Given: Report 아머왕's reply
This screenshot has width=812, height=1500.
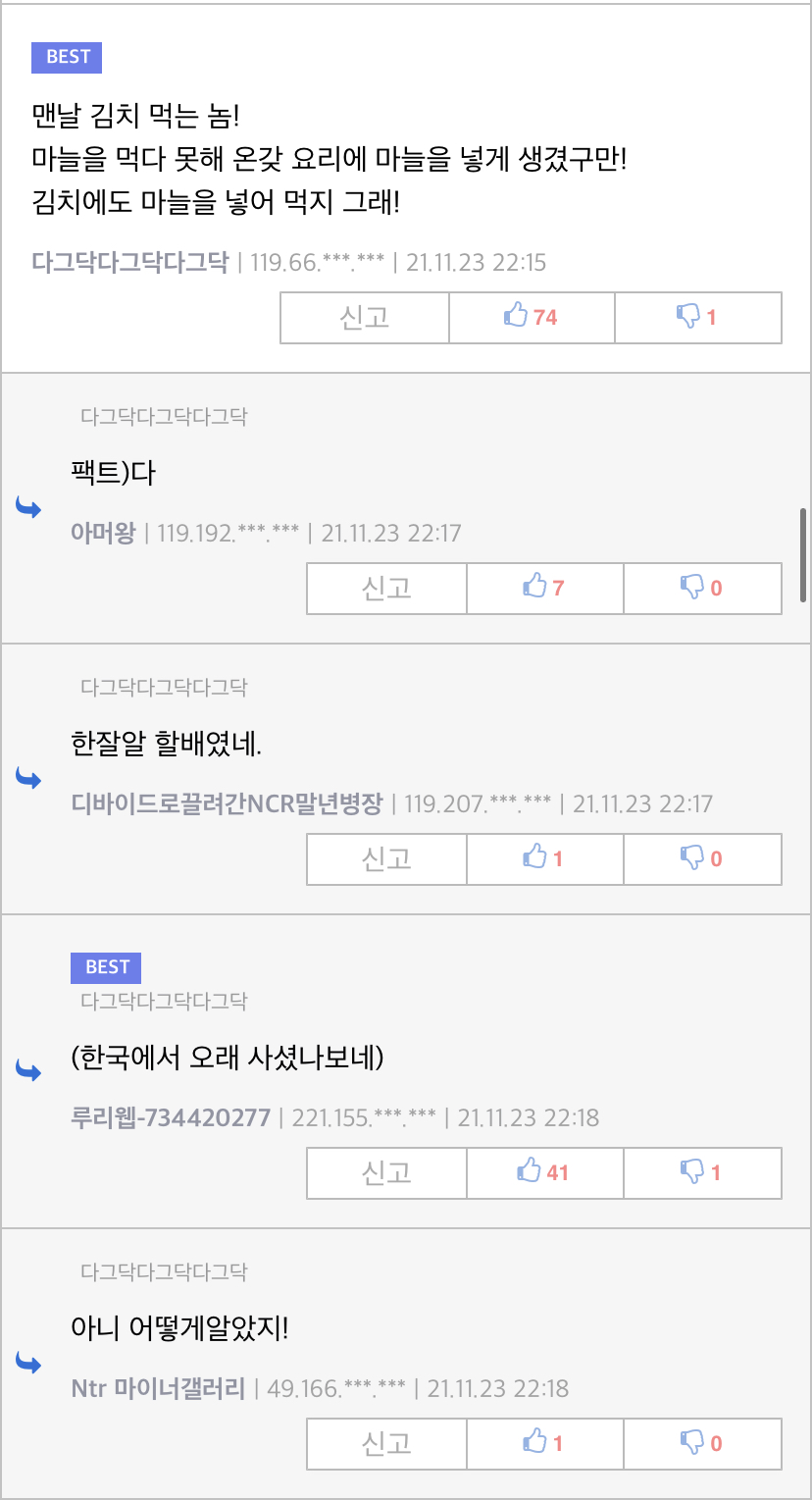Looking at the screenshot, I should [386, 588].
